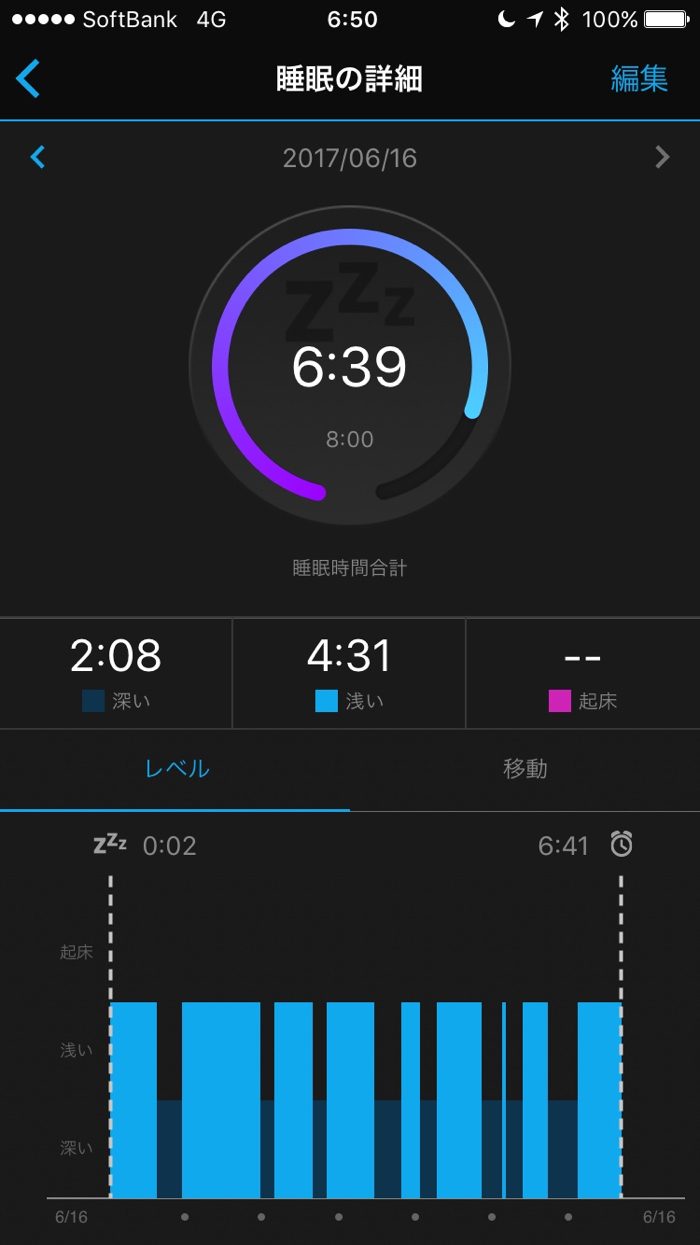Go to the previous day's sleep data
Screen dimensions: 700x1245
pyautogui.click(x=38, y=157)
